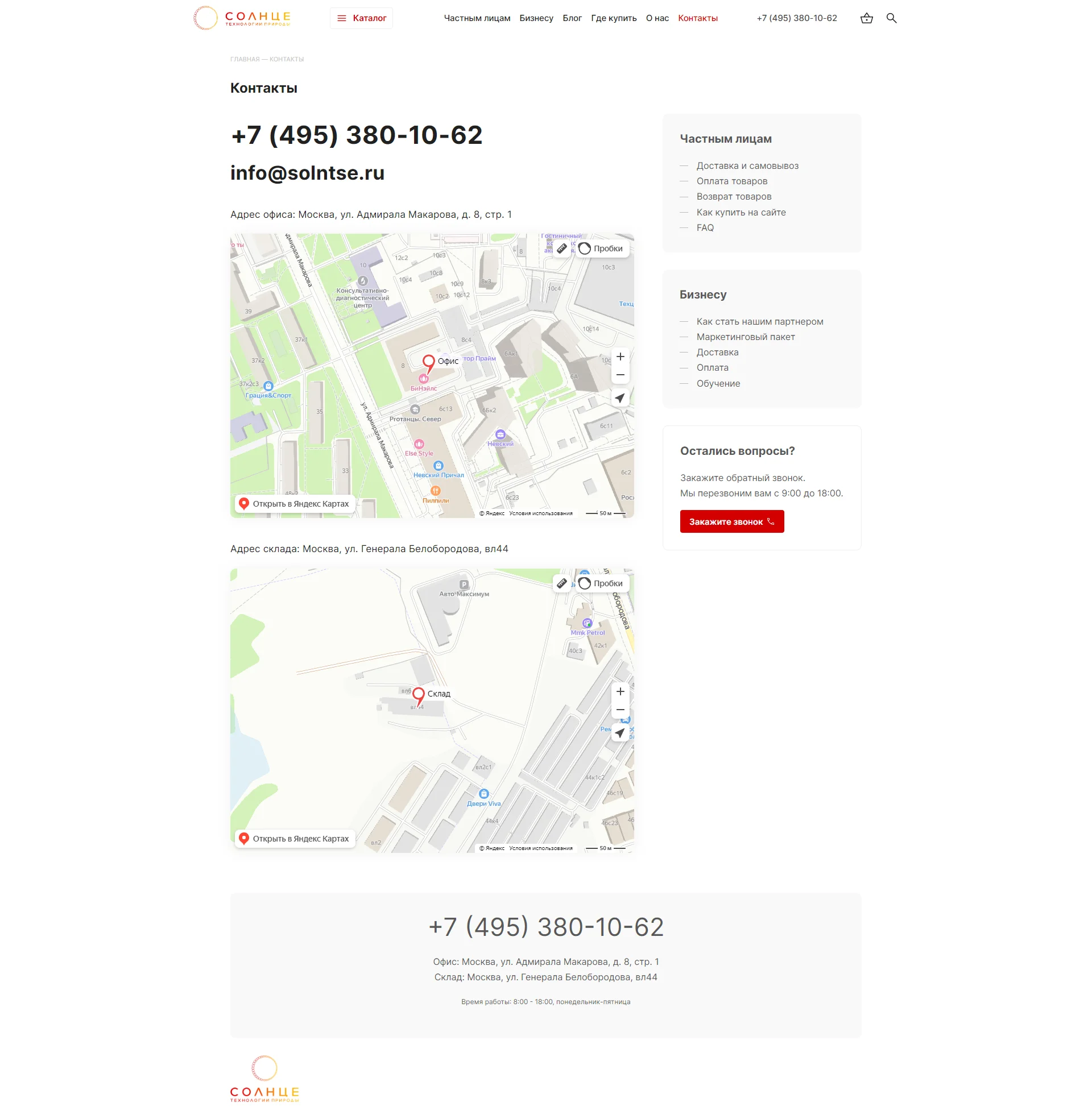Open the Возврат товаров link

(734, 197)
